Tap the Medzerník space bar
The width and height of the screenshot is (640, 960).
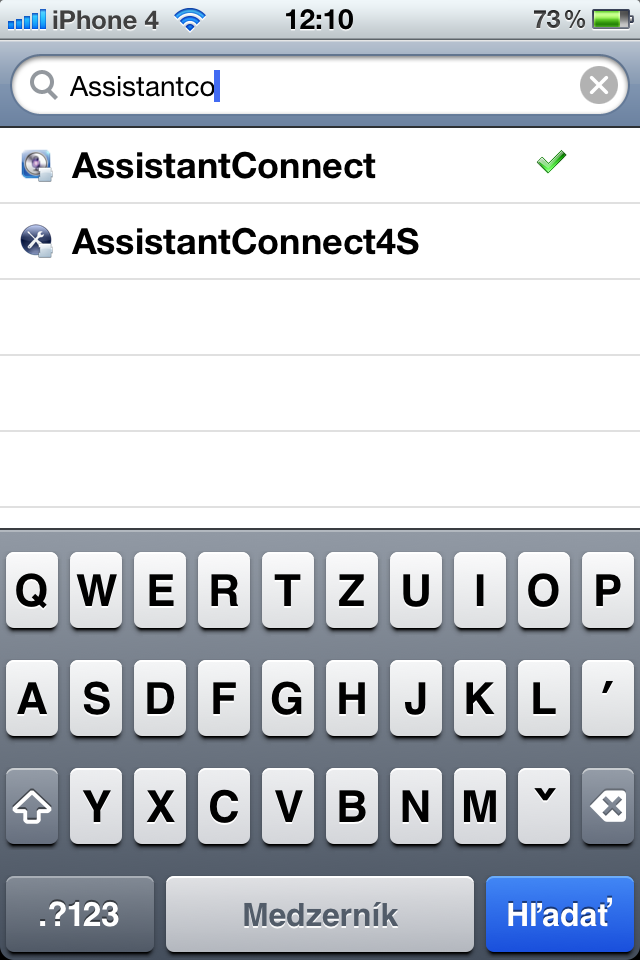pos(320,914)
